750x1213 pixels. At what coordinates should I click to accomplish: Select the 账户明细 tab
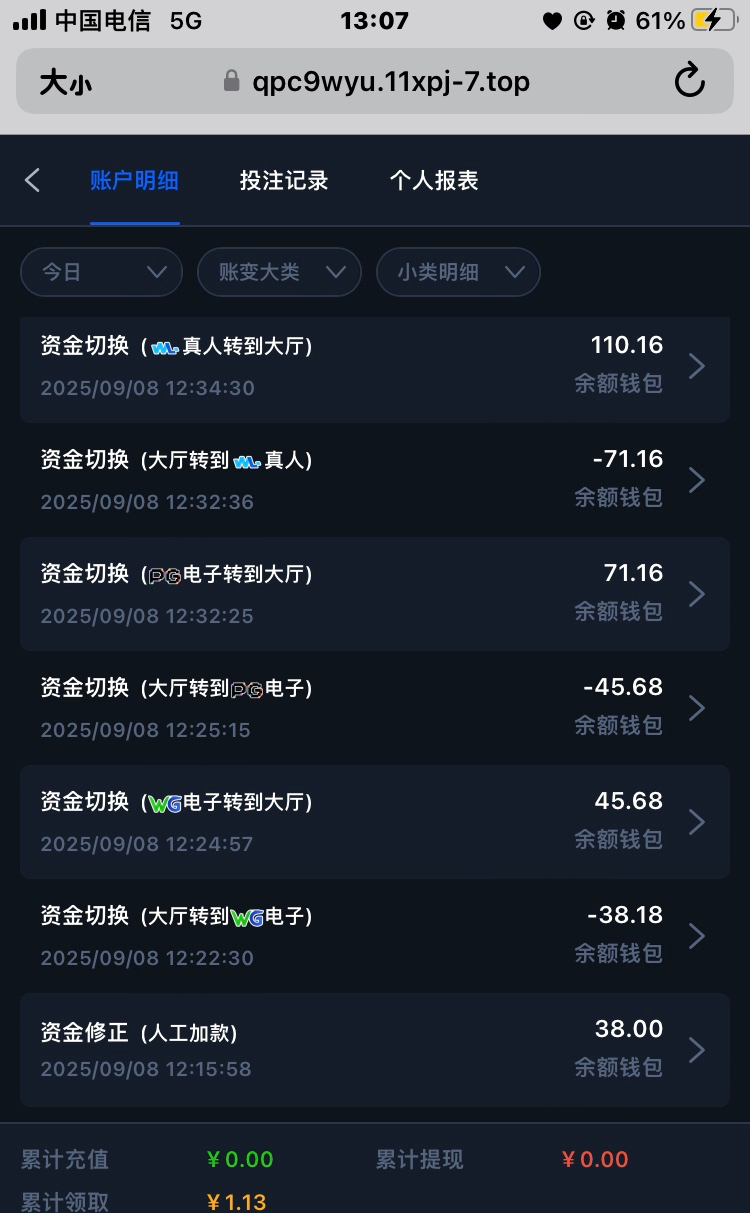(134, 180)
